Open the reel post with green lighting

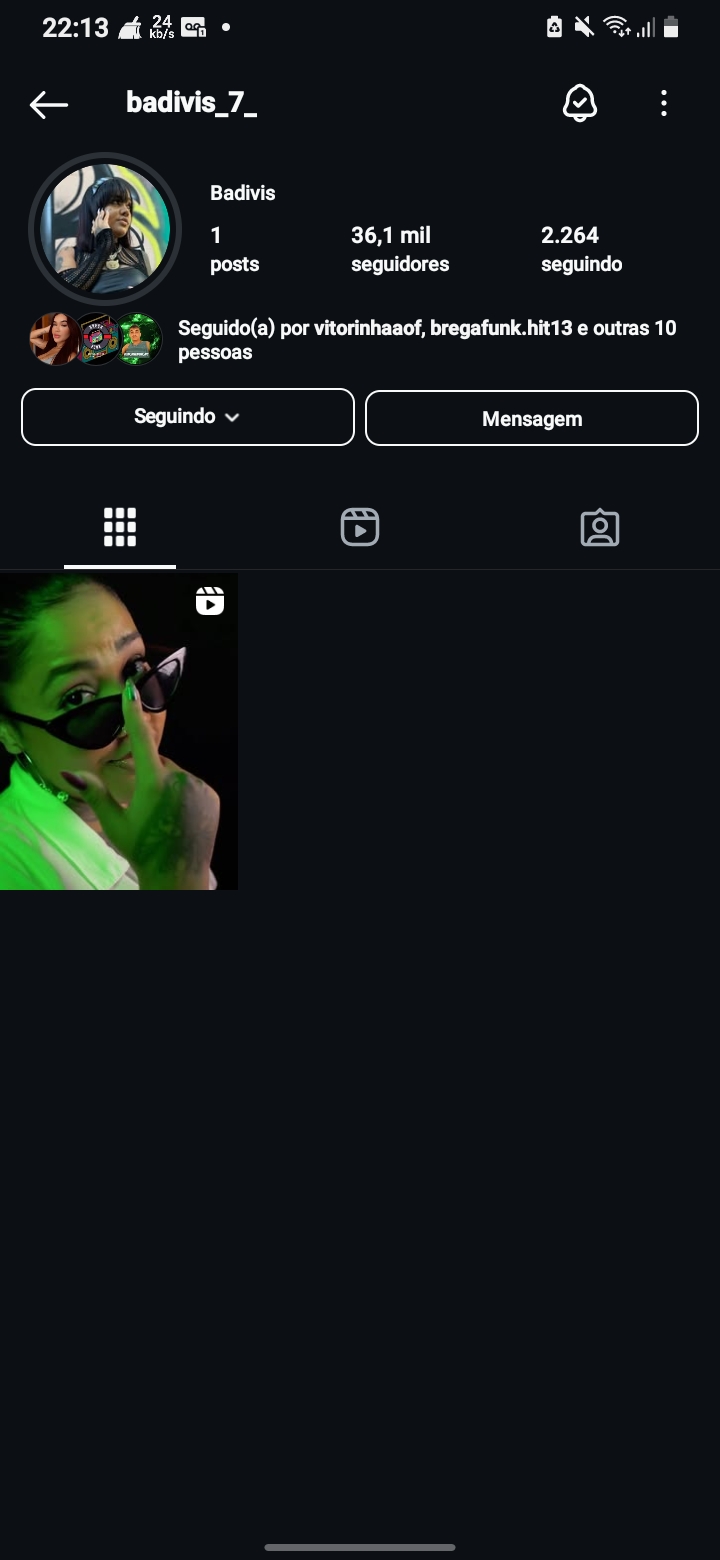pyautogui.click(x=119, y=731)
